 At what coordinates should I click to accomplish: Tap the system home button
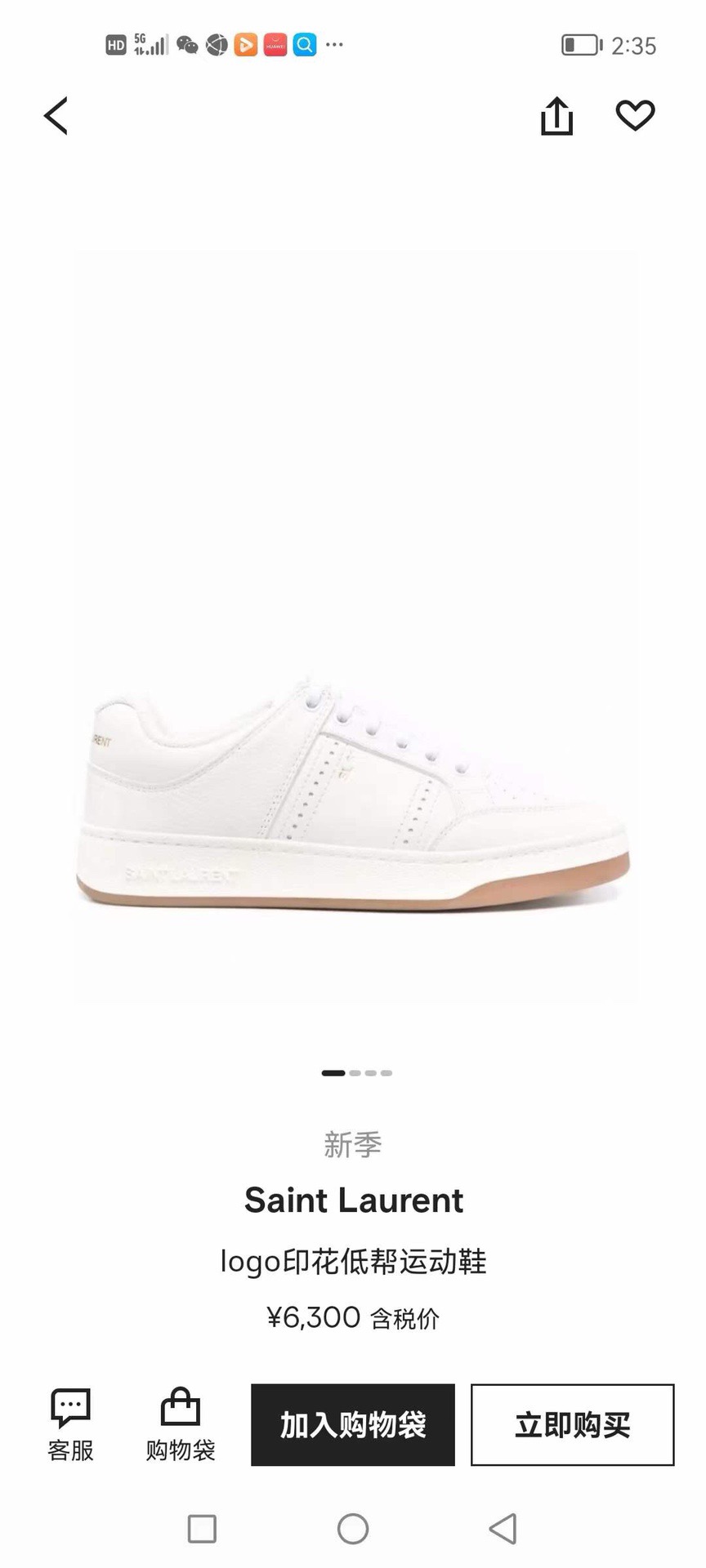pyautogui.click(x=353, y=1529)
